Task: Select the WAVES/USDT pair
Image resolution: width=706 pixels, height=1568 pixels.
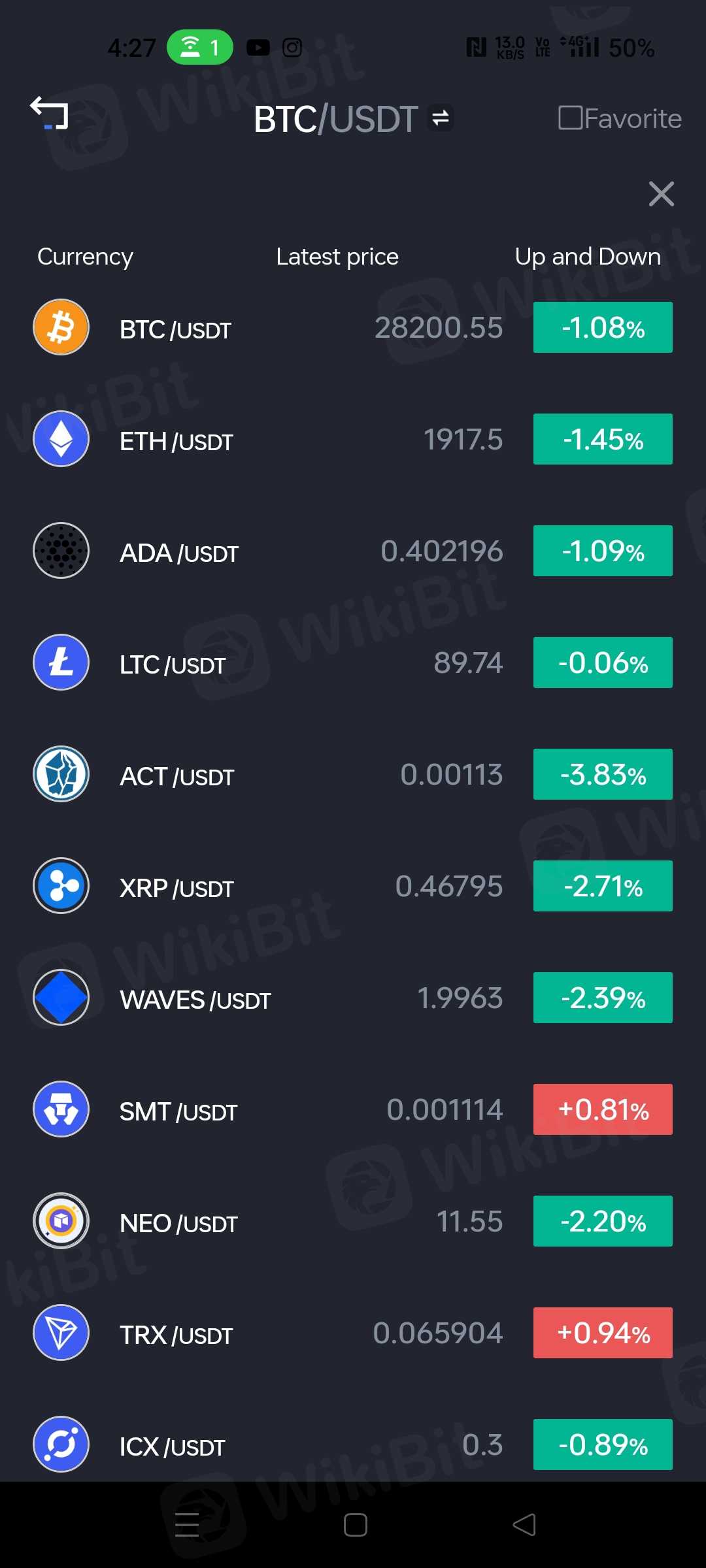Action: [353, 998]
